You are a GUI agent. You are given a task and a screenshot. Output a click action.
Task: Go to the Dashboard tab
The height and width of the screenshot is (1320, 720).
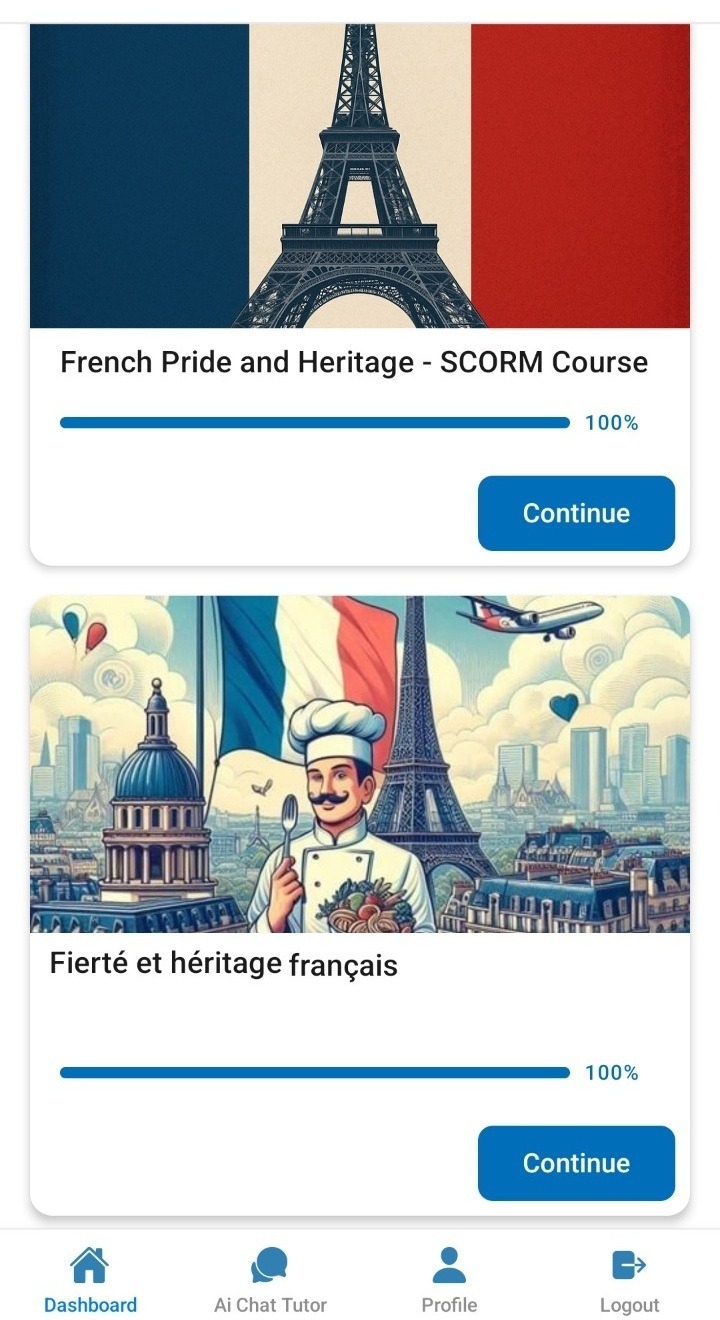click(x=90, y=1280)
